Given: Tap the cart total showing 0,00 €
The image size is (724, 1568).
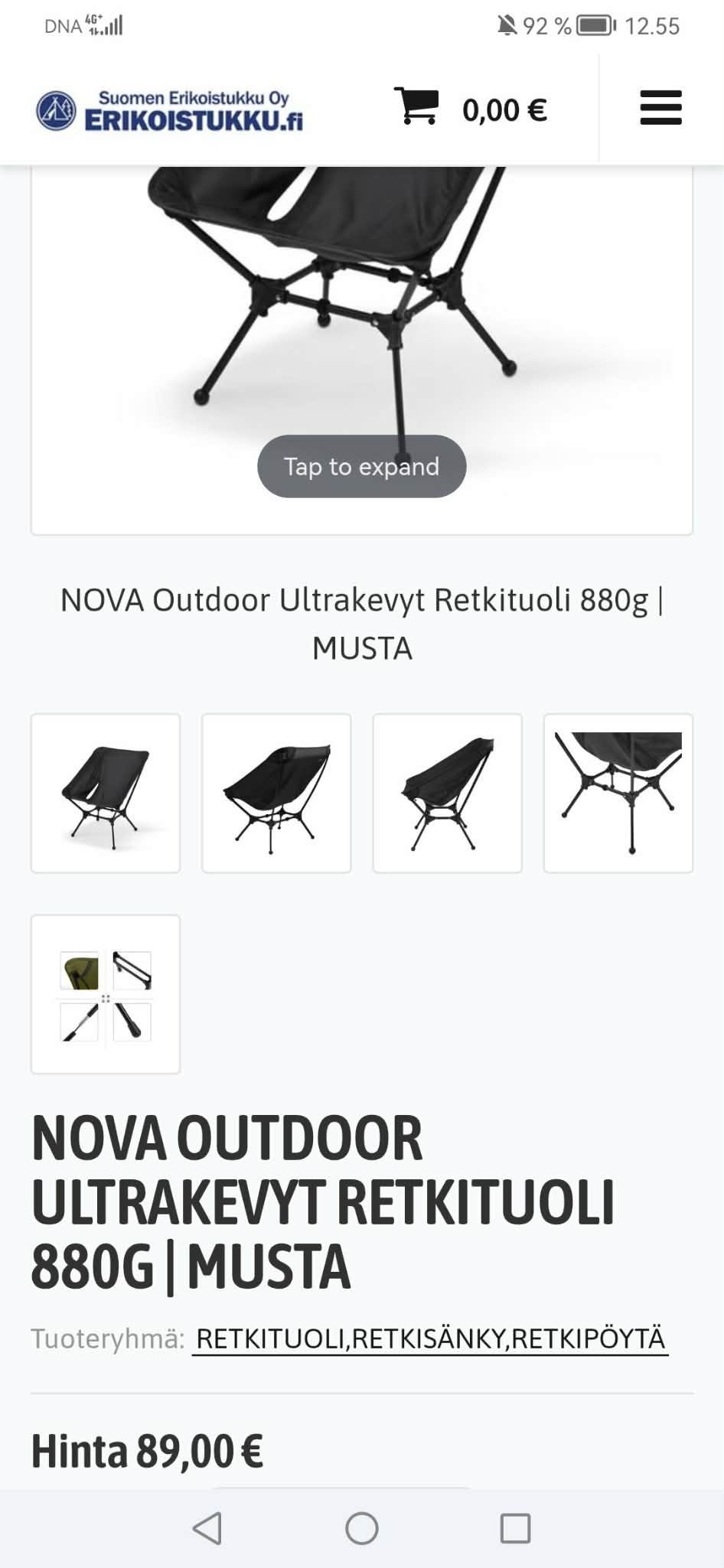Looking at the screenshot, I should pos(504,109).
